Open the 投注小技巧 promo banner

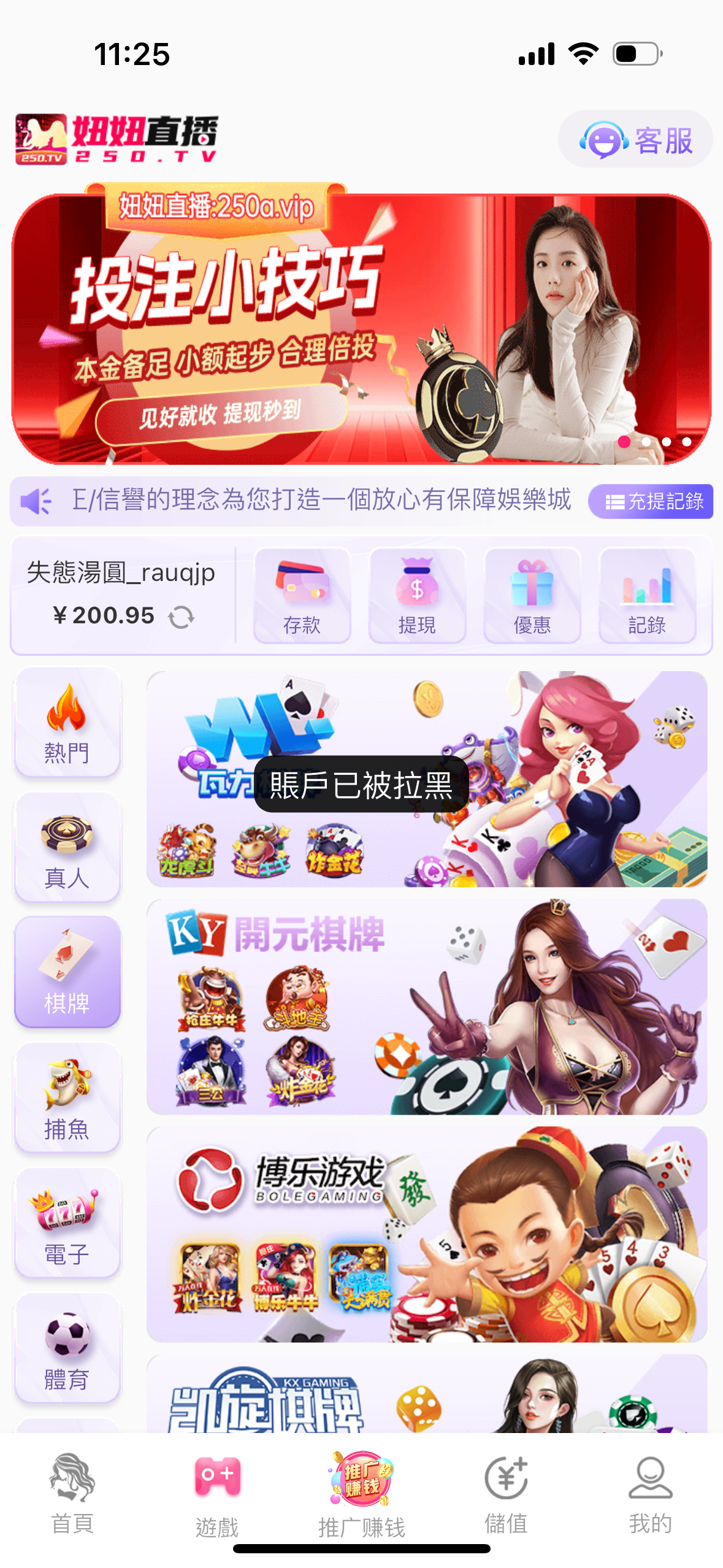[361, 328]
